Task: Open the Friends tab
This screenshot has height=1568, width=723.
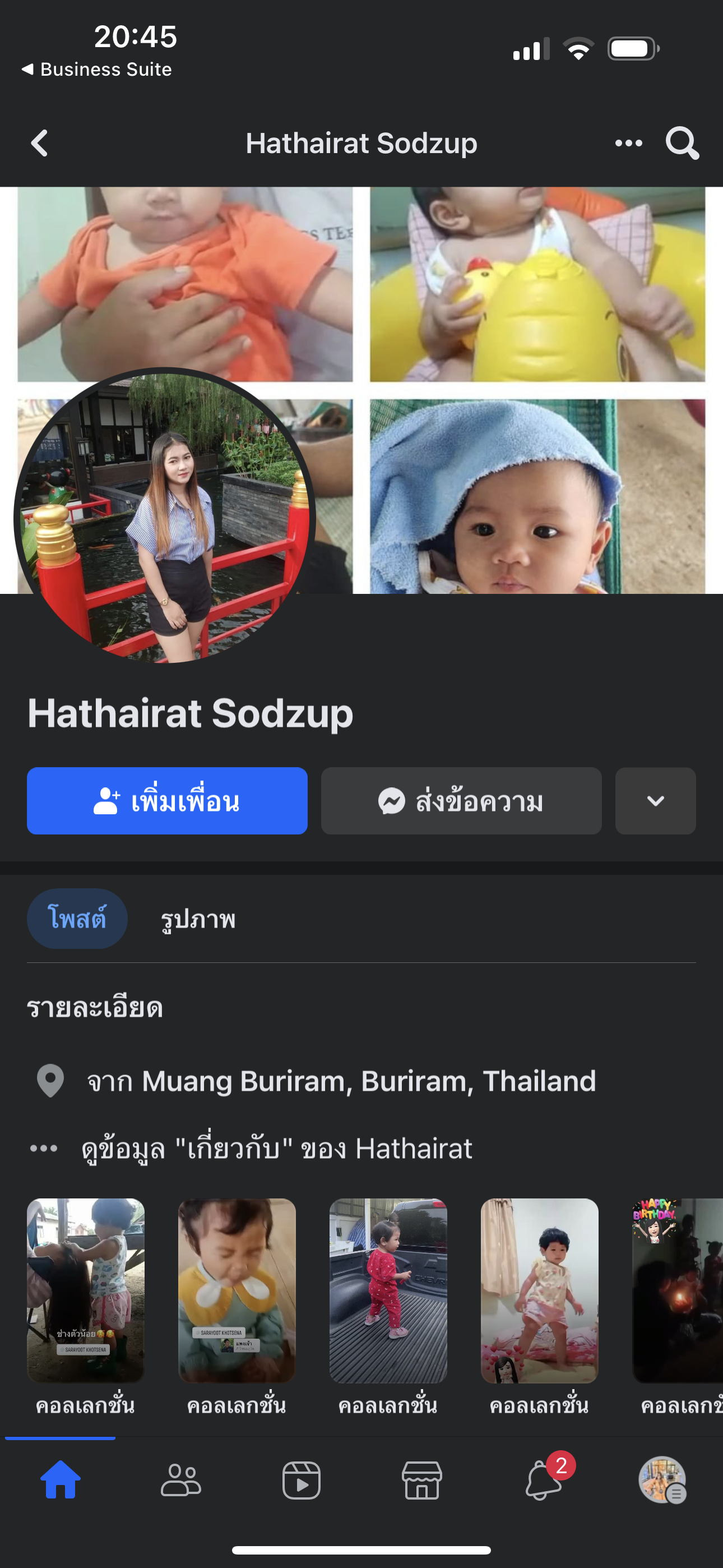Action: coord(180,1480)
